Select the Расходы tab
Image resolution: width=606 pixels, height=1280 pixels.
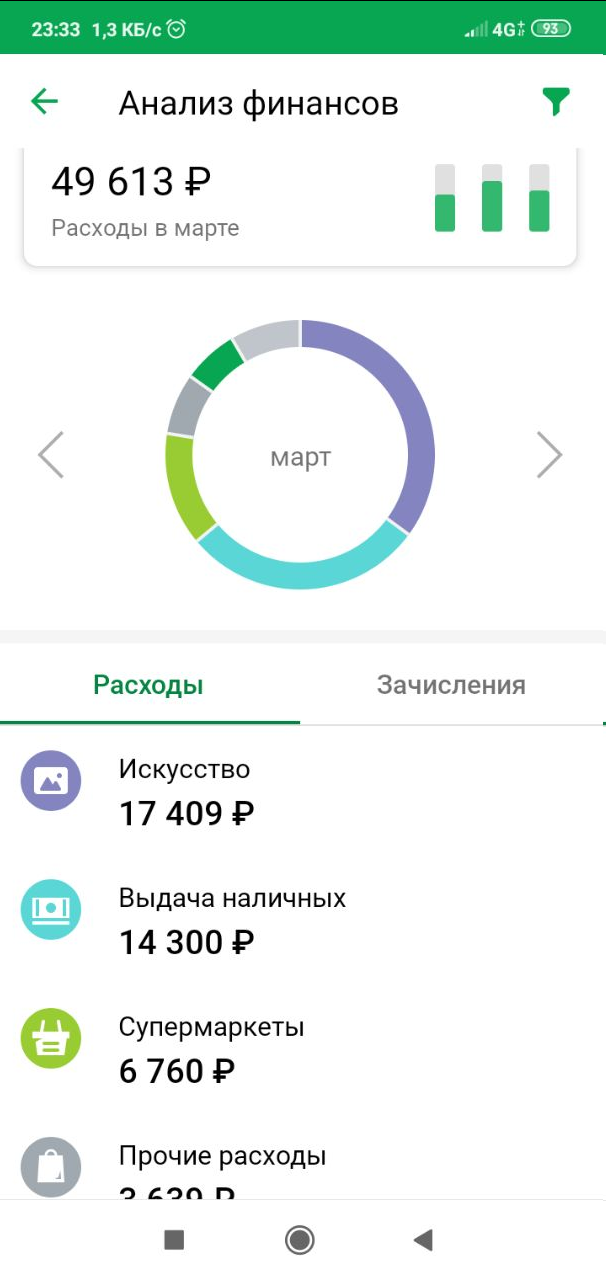[x=148, y=685]
